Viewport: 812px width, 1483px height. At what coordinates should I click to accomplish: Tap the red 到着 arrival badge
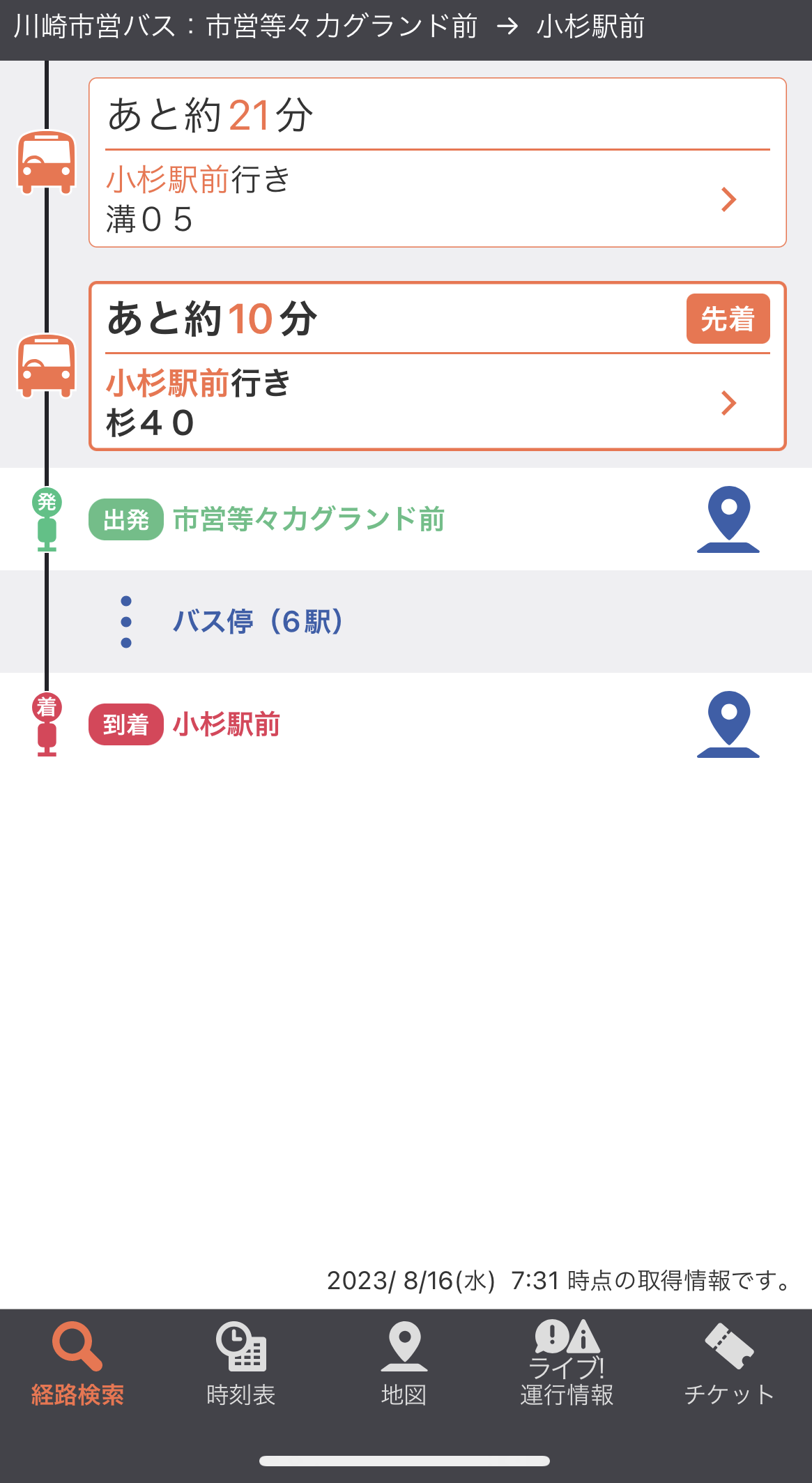(x=126, y=725)
